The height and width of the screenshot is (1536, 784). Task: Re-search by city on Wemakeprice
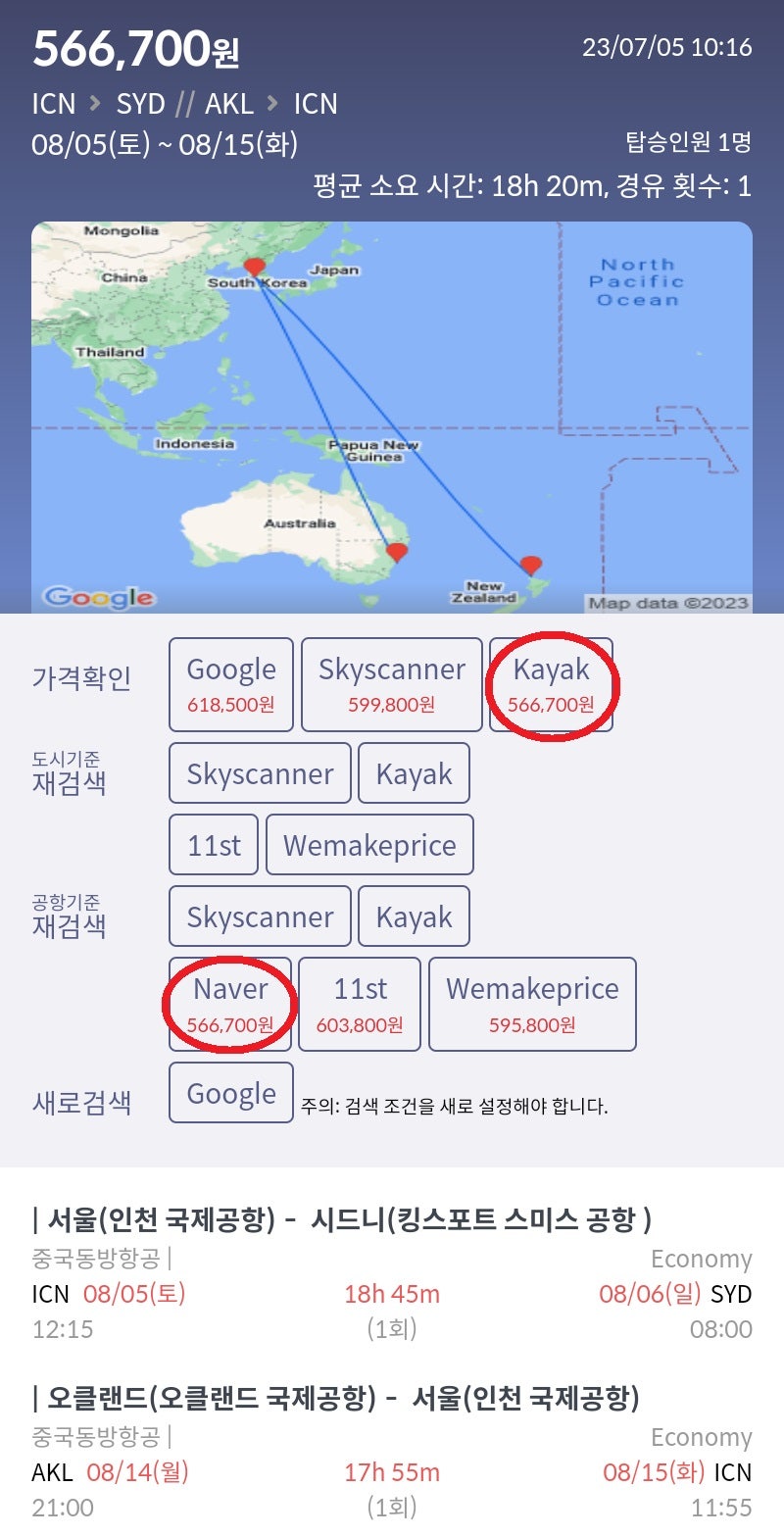pos(369,844)
